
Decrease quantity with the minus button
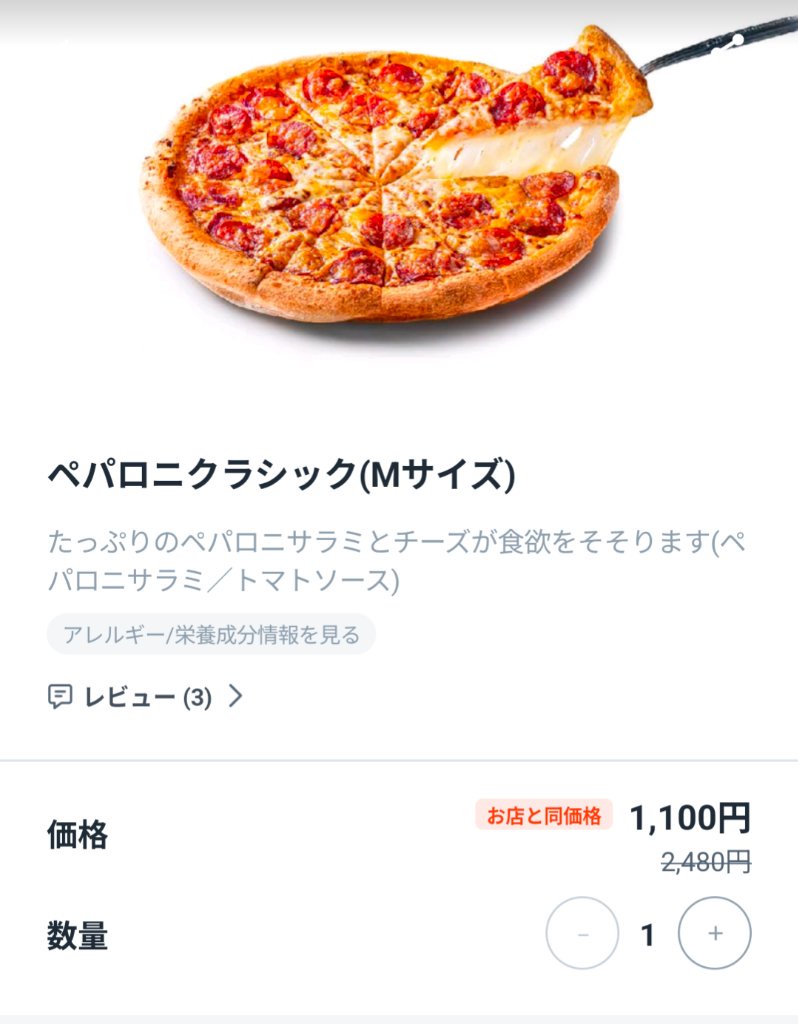(x=583, y=933)
